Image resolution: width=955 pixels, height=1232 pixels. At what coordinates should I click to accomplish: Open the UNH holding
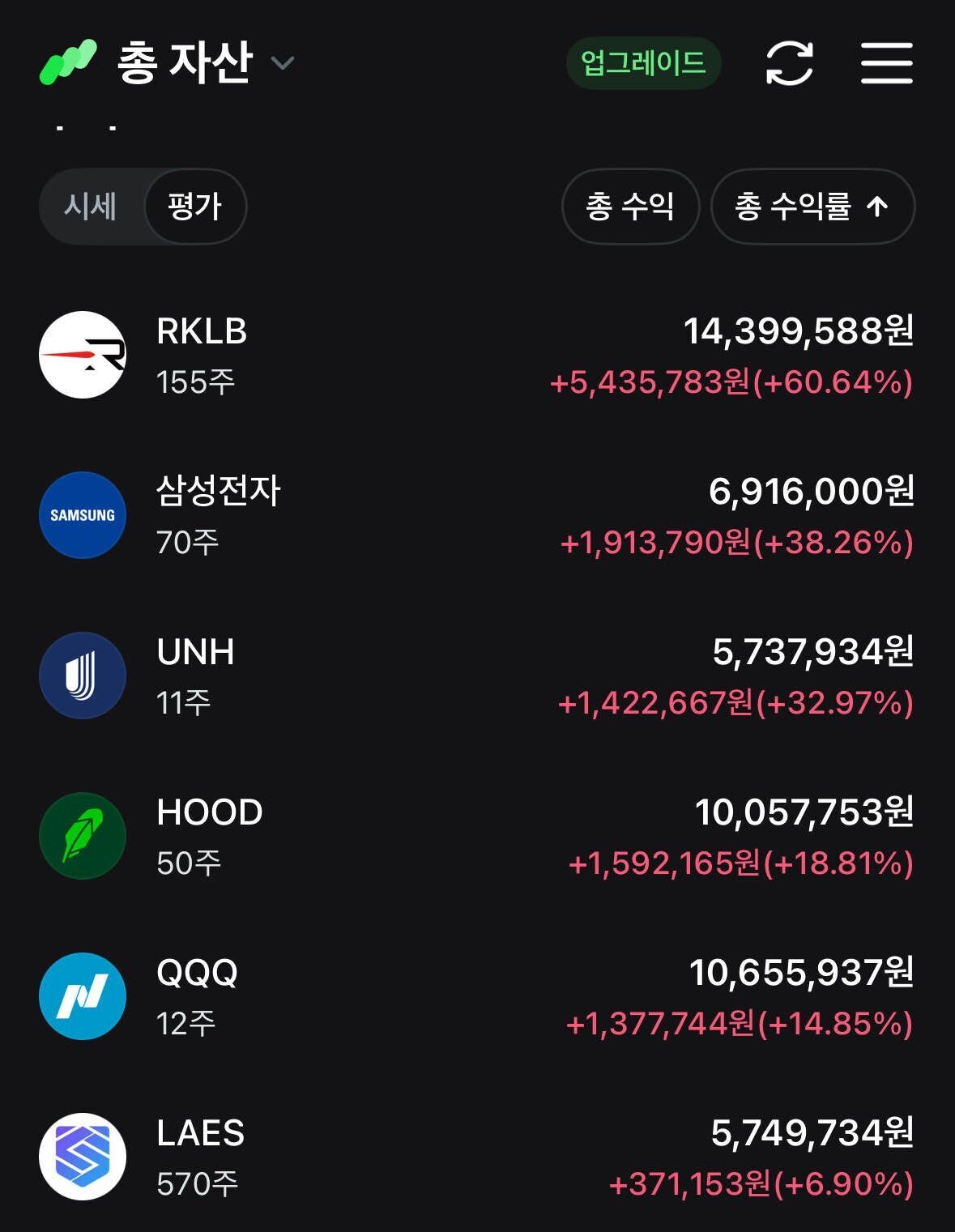[476, 676]
